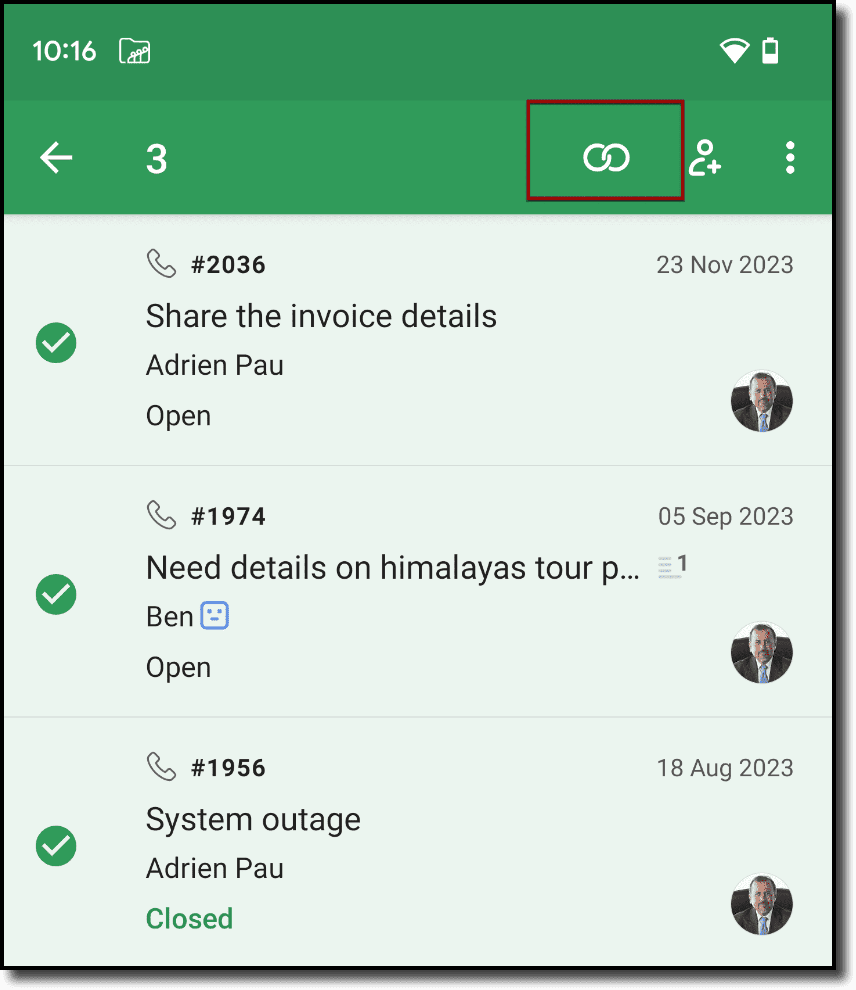
Task: Deselect ticket #2036 Share the invoice details
Action: pyautogui.click(x=56, y=343)
